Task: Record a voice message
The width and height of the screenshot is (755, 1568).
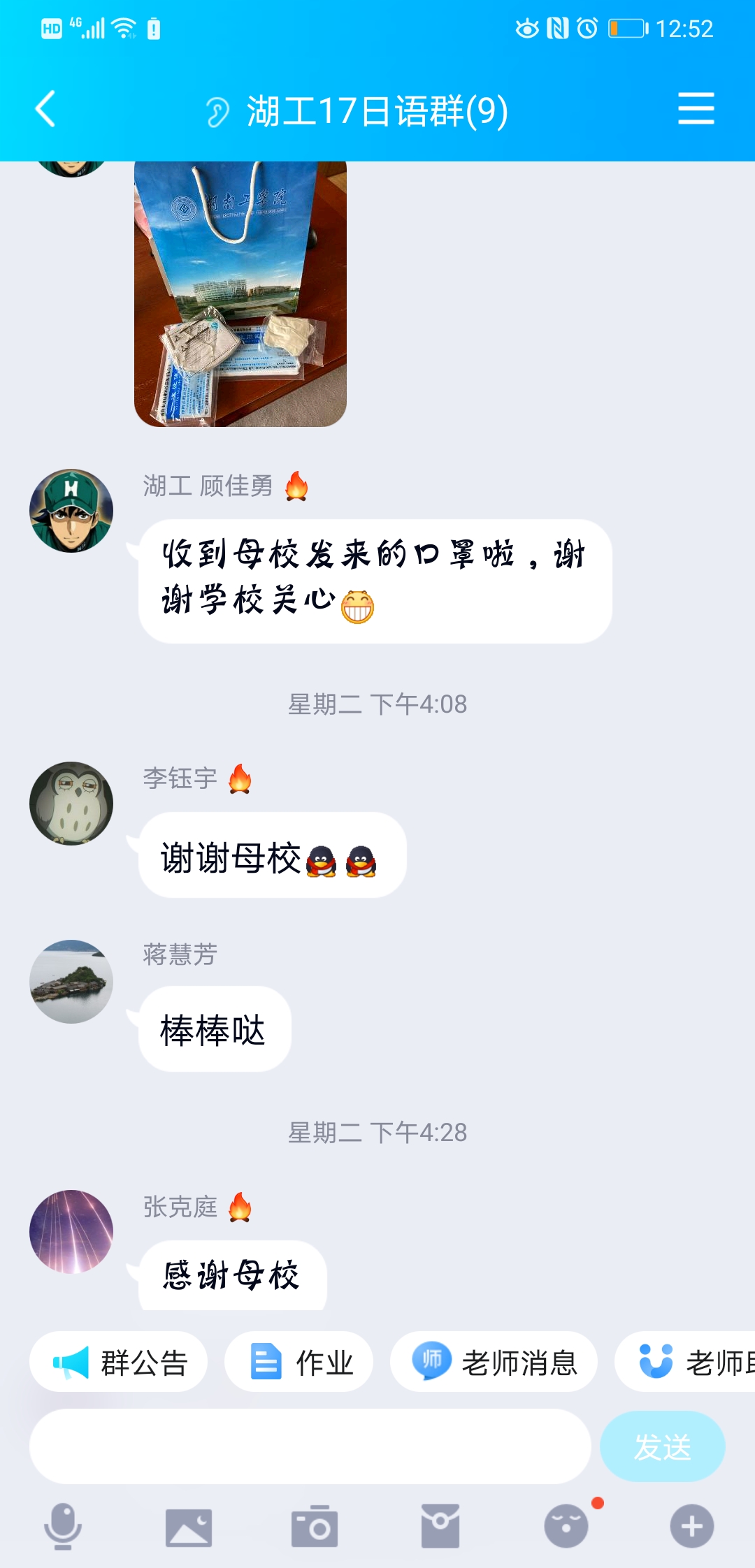Action: pos(63,1526)
